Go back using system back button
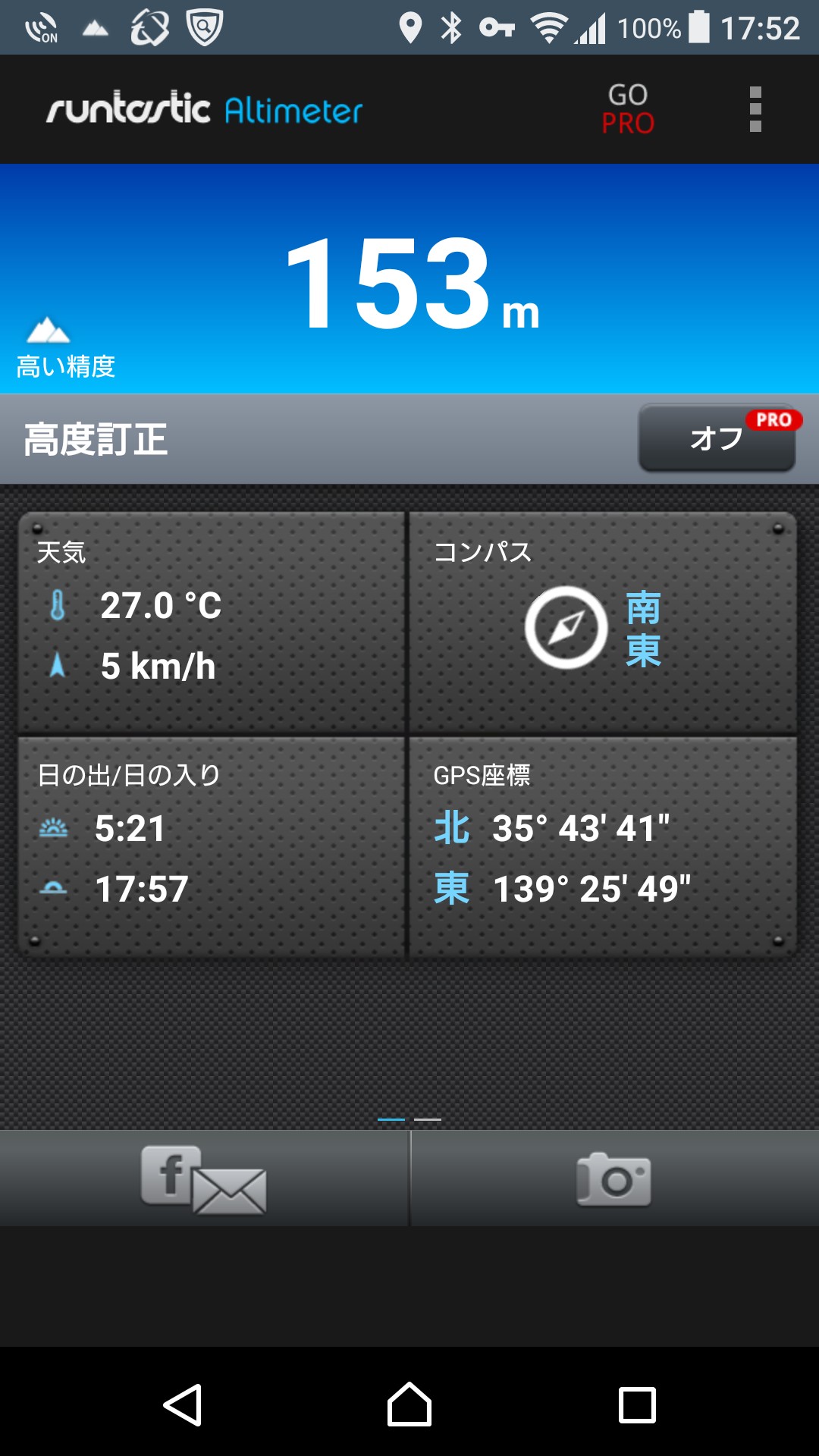 click(182, 1404)
